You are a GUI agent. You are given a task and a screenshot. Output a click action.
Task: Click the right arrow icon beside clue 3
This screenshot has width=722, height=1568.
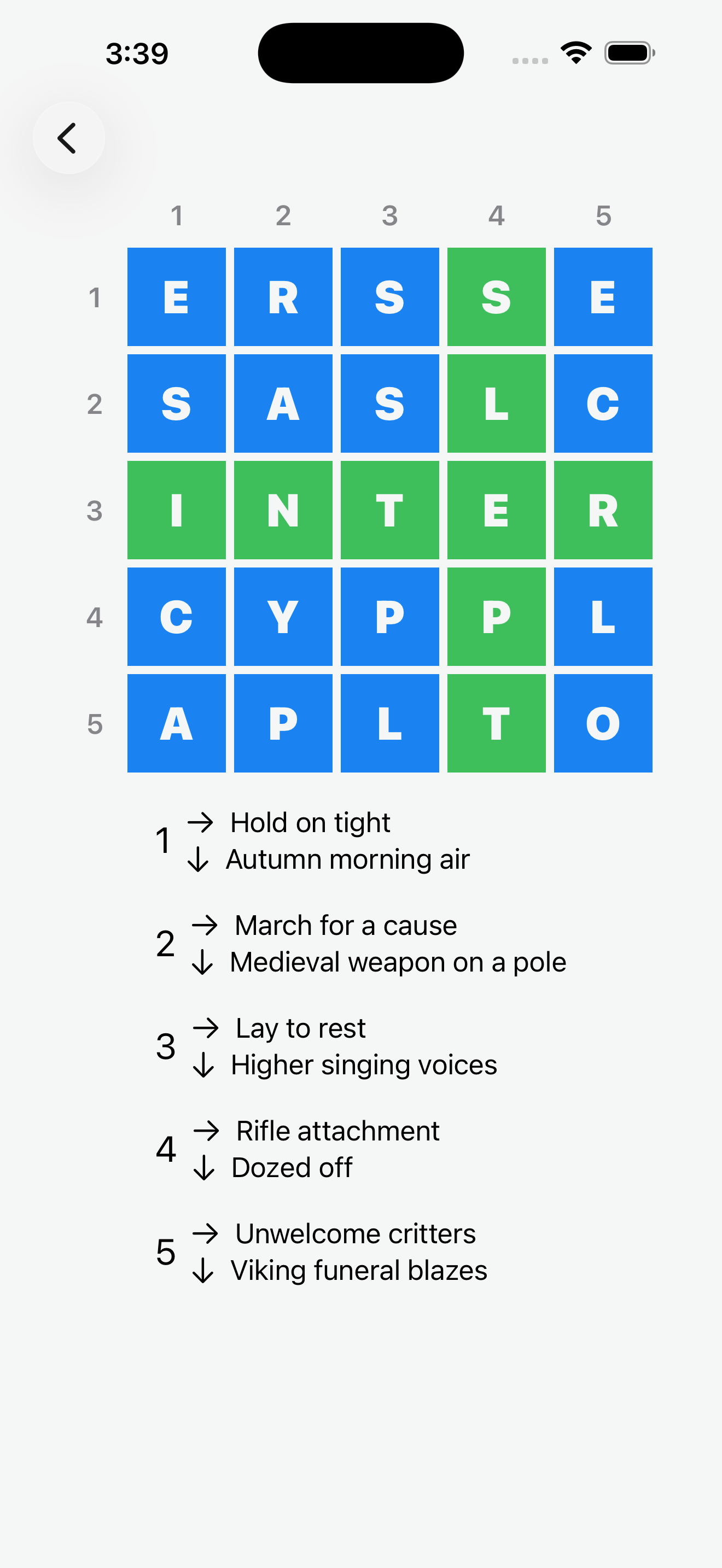(206, 1028)
